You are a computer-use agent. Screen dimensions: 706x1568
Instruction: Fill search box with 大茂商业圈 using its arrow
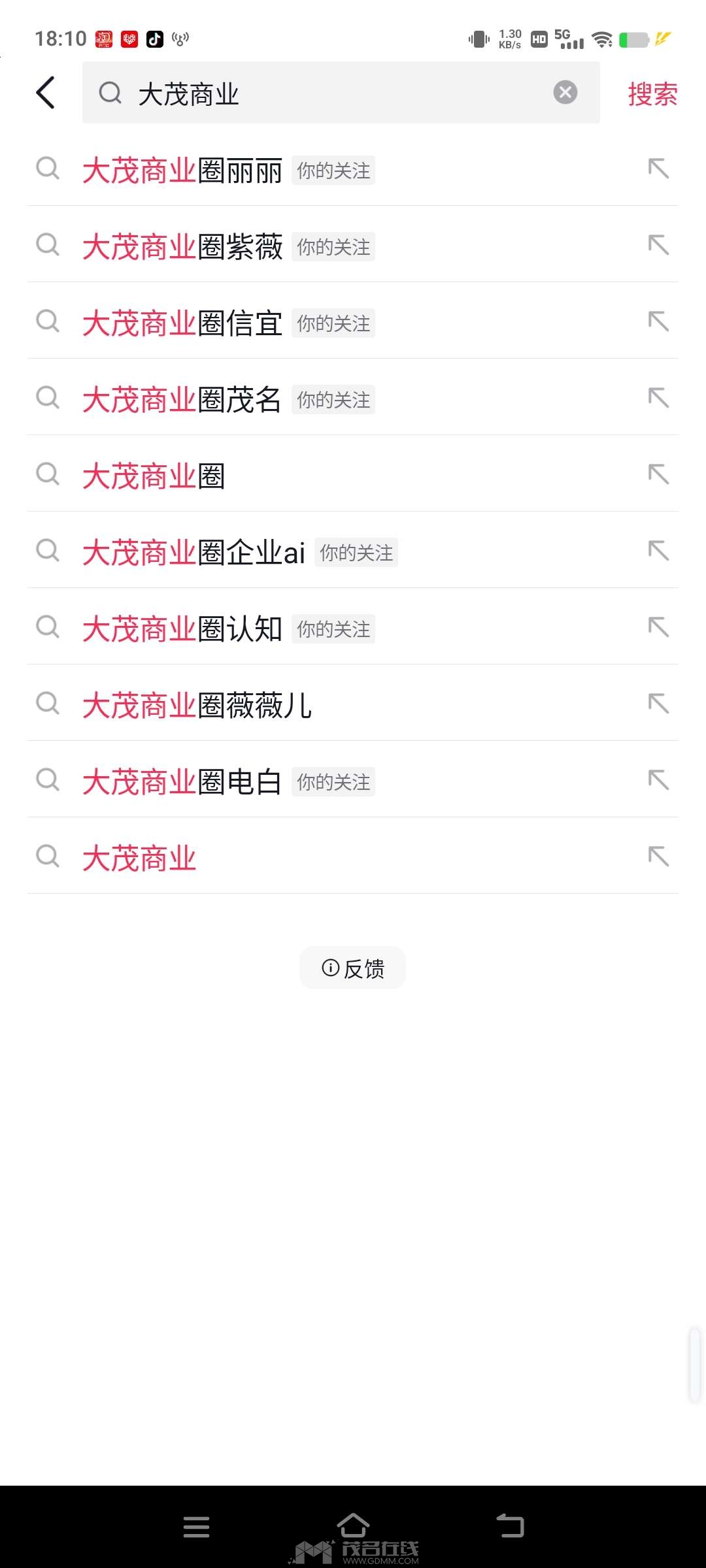[658, 474]
